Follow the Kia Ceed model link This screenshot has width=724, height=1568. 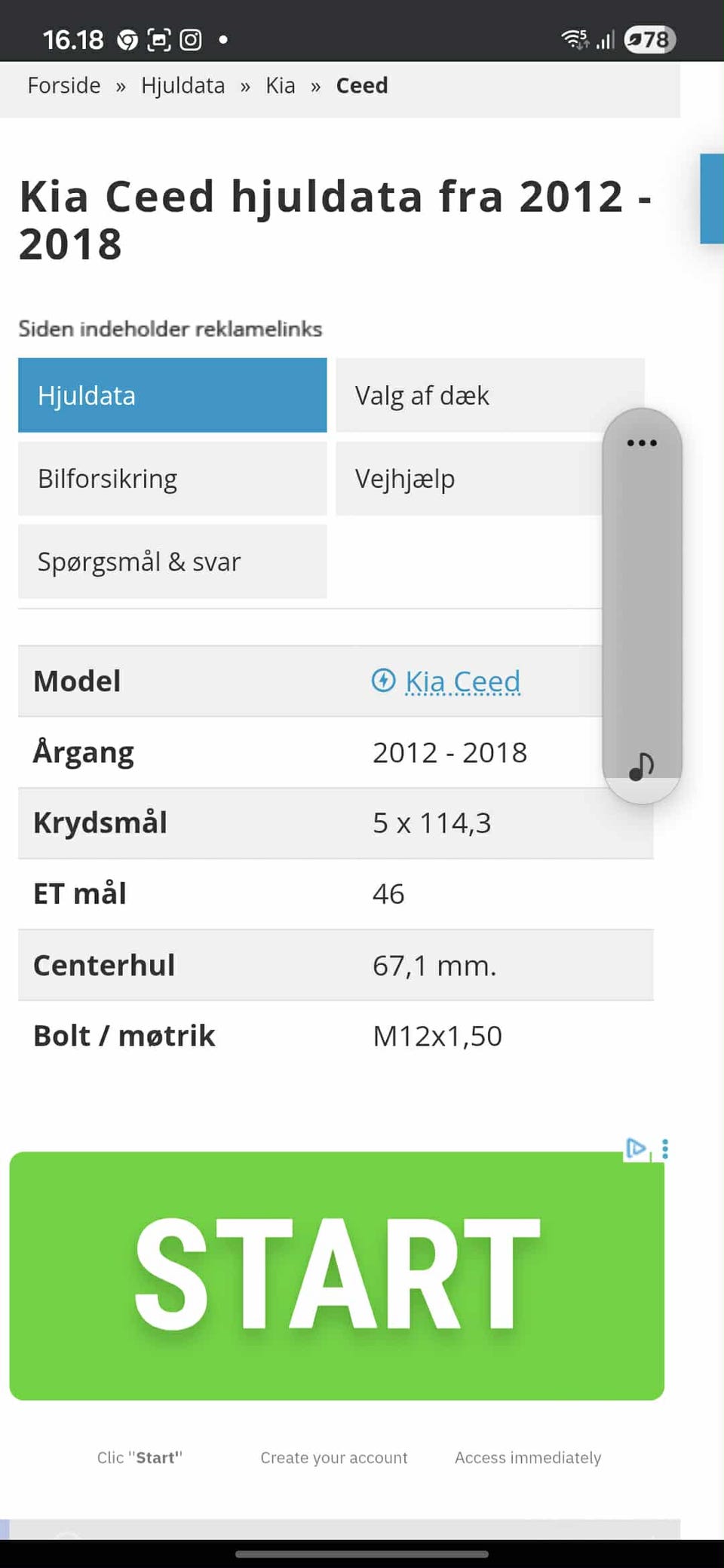[462, 681]
